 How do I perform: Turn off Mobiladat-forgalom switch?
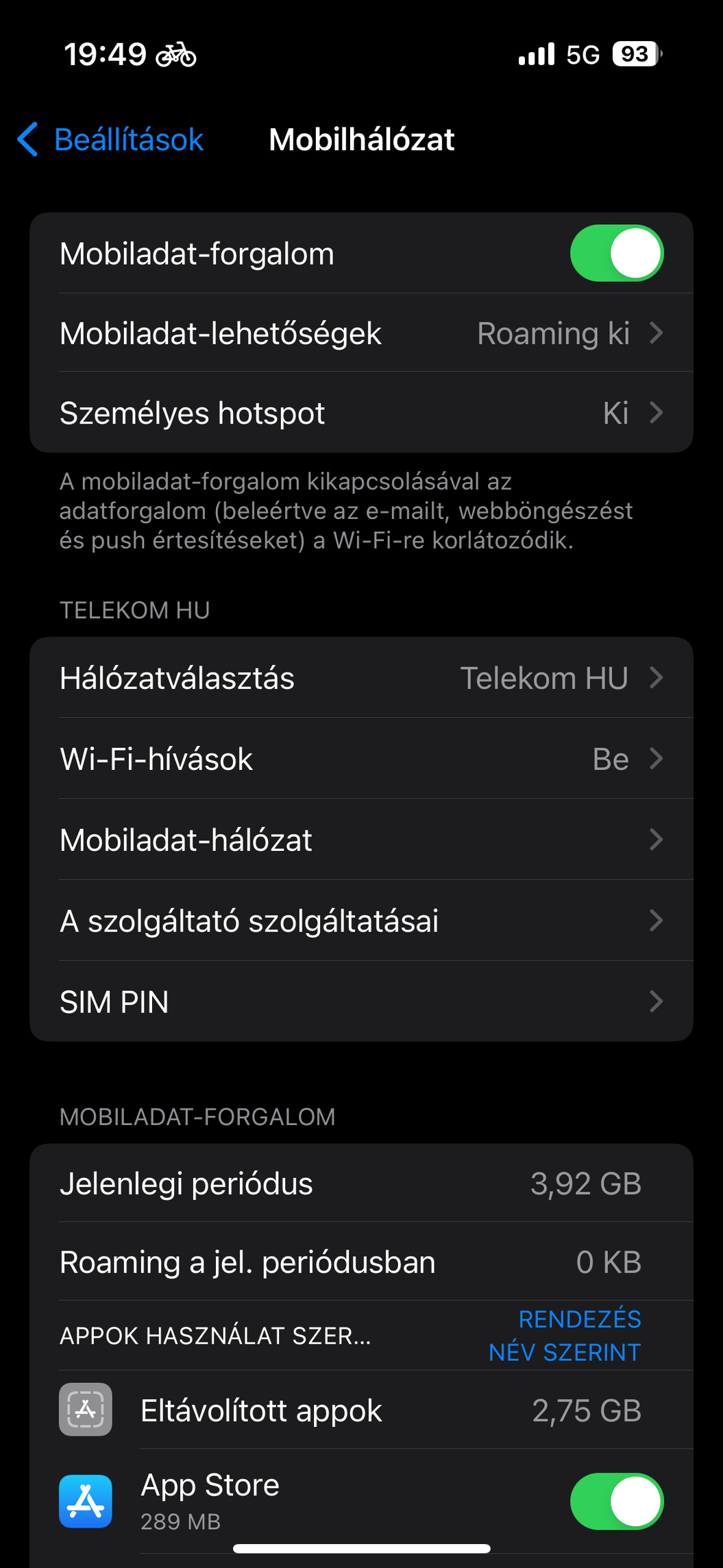[x=616, y=254]
